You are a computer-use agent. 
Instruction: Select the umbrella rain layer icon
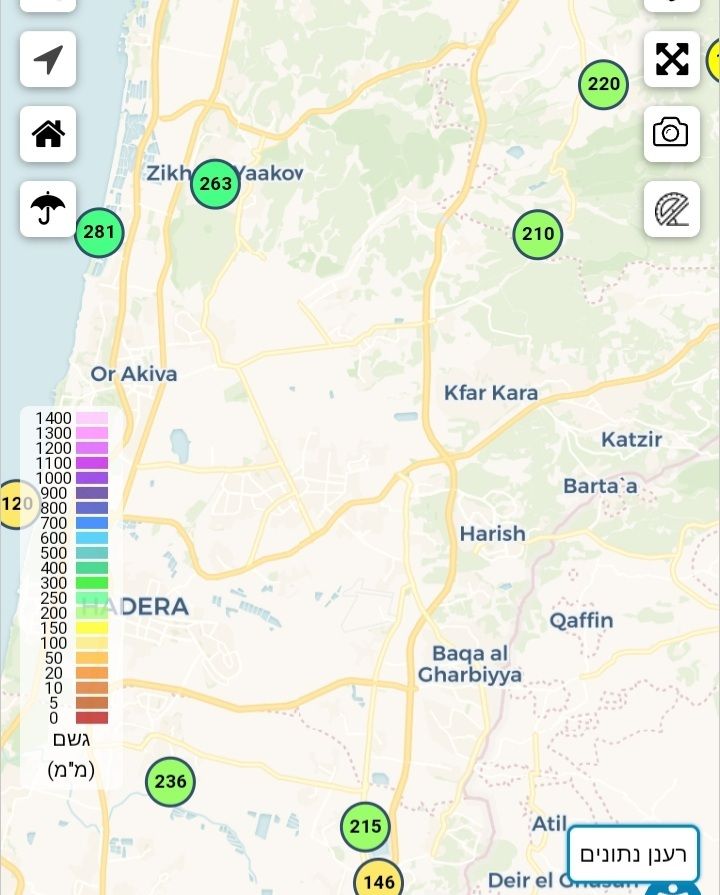(x=48, y=209)
